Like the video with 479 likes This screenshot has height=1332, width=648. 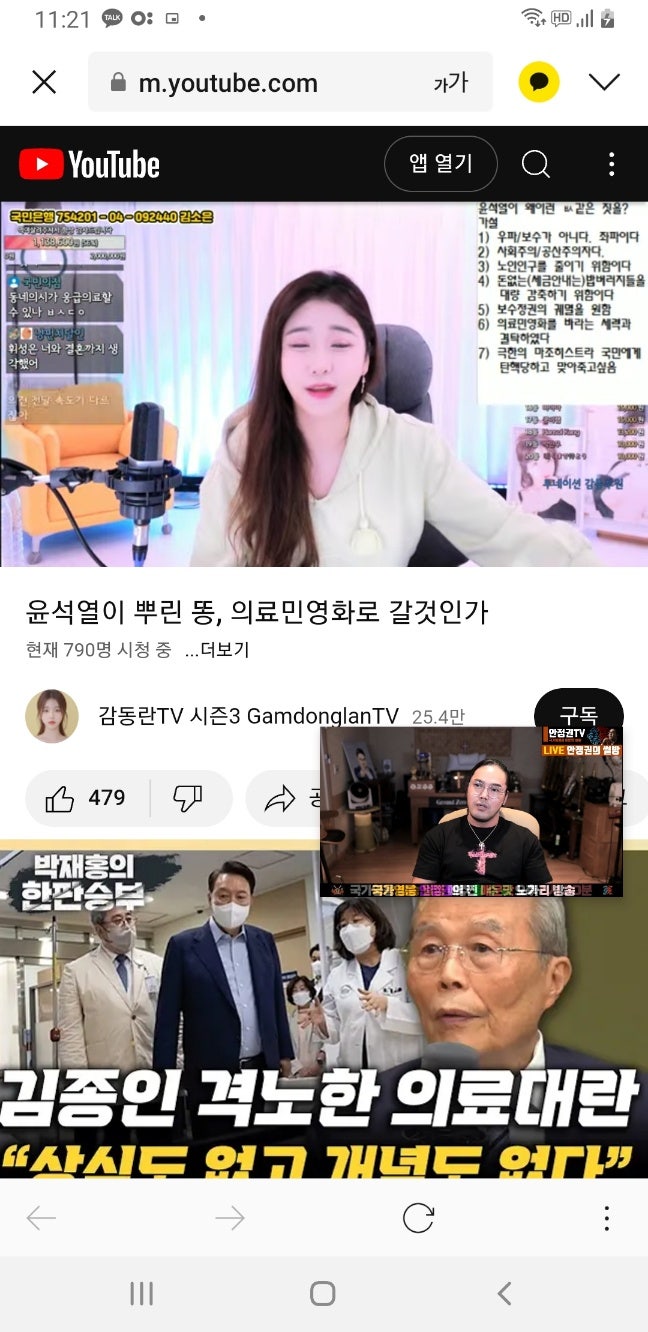[87, 798]
